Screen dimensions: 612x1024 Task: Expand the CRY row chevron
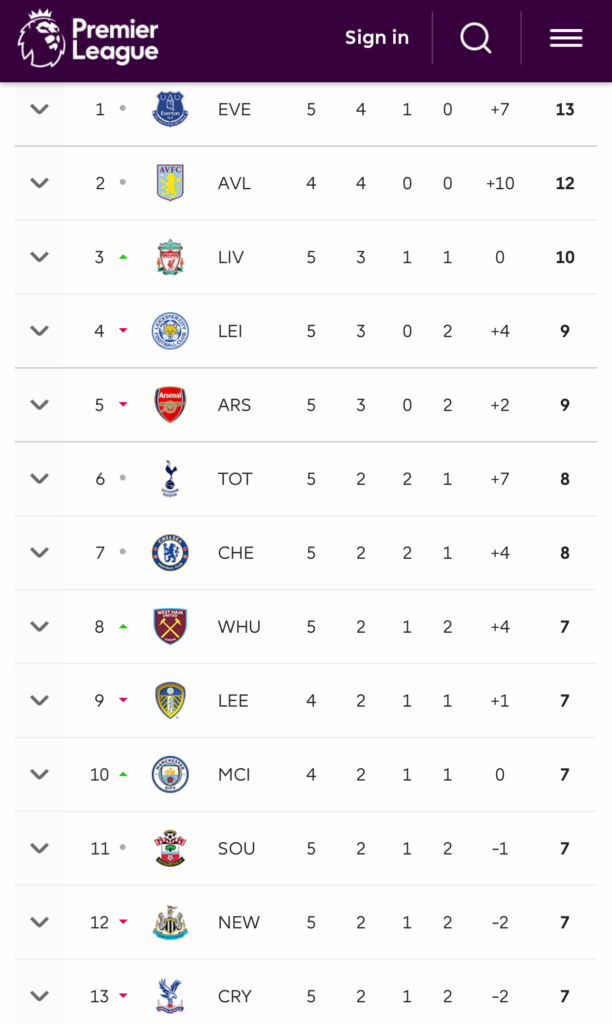coord(40,996)
